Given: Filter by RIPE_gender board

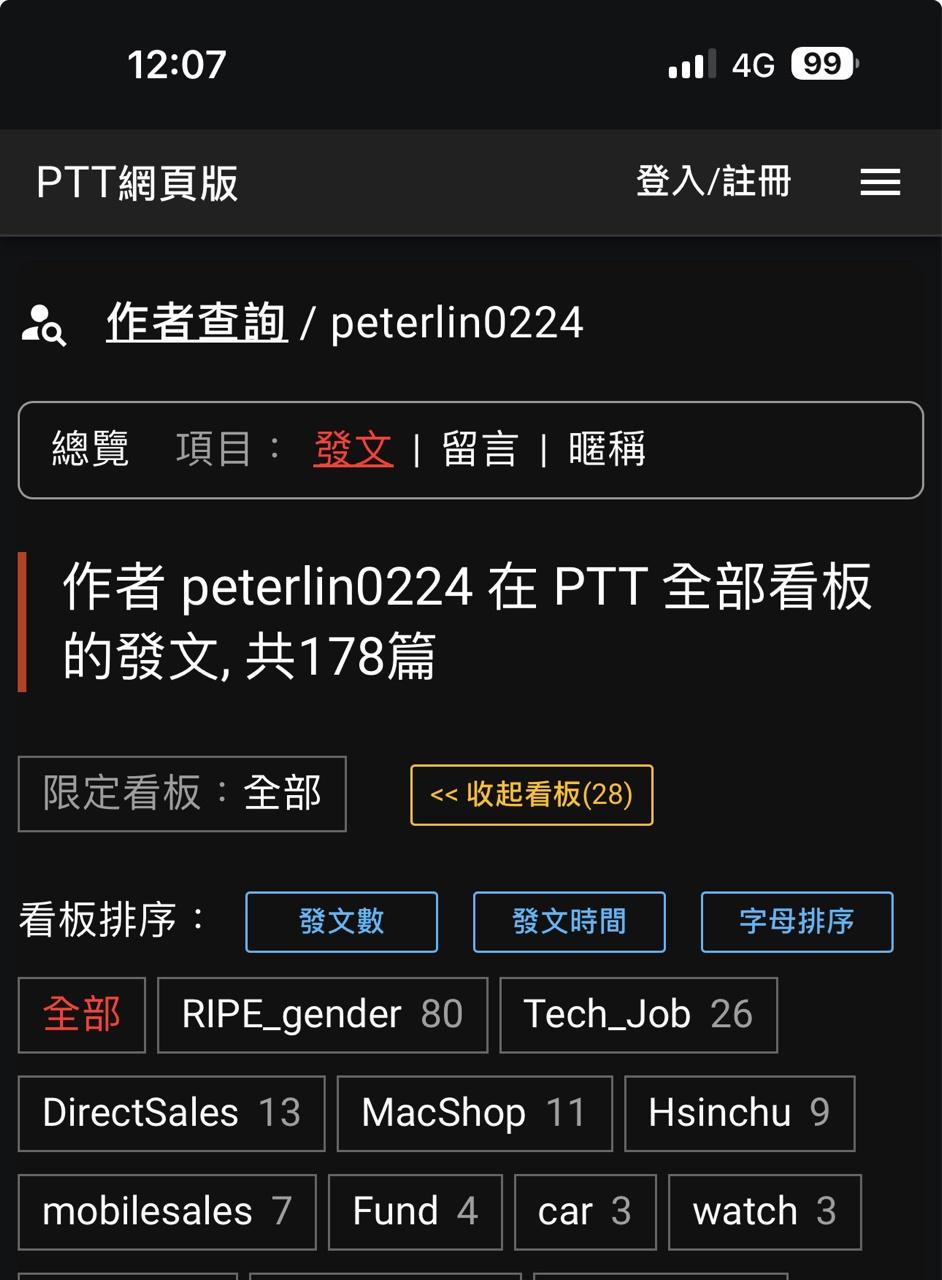Looking at the screenshot, I should (322, 1014).
